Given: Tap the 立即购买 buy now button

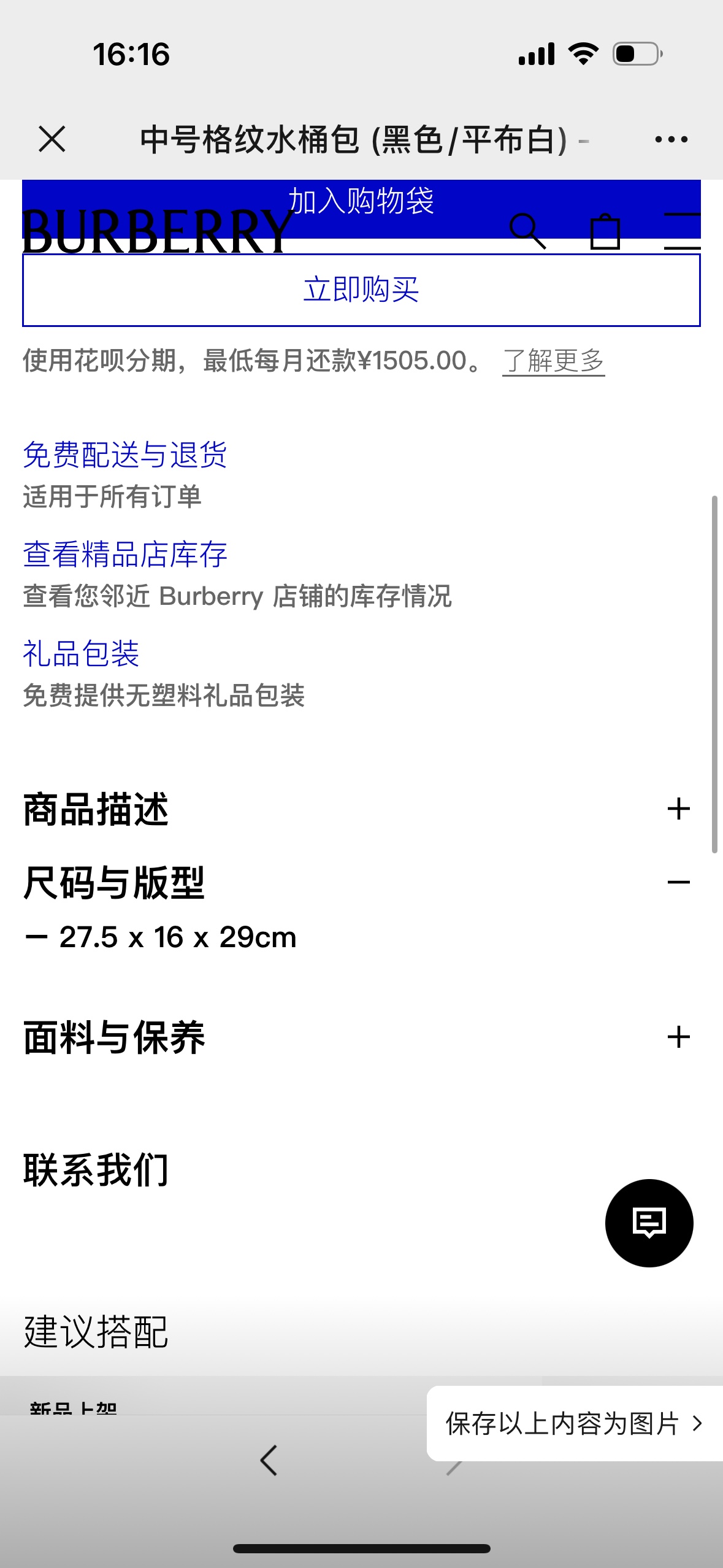Looking at the screenshot, I should [361, 290].
